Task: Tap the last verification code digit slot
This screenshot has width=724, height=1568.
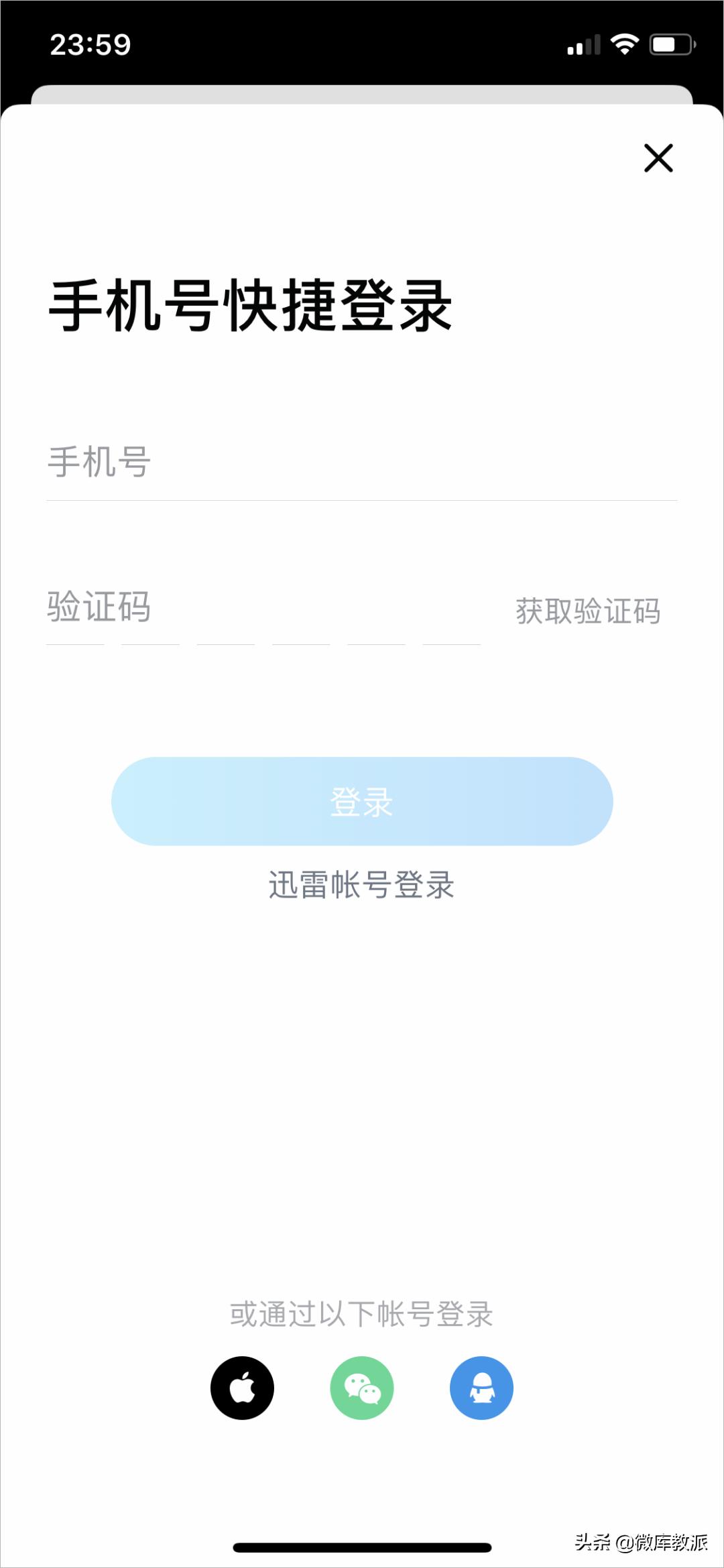Action: (x=452, y=645)
